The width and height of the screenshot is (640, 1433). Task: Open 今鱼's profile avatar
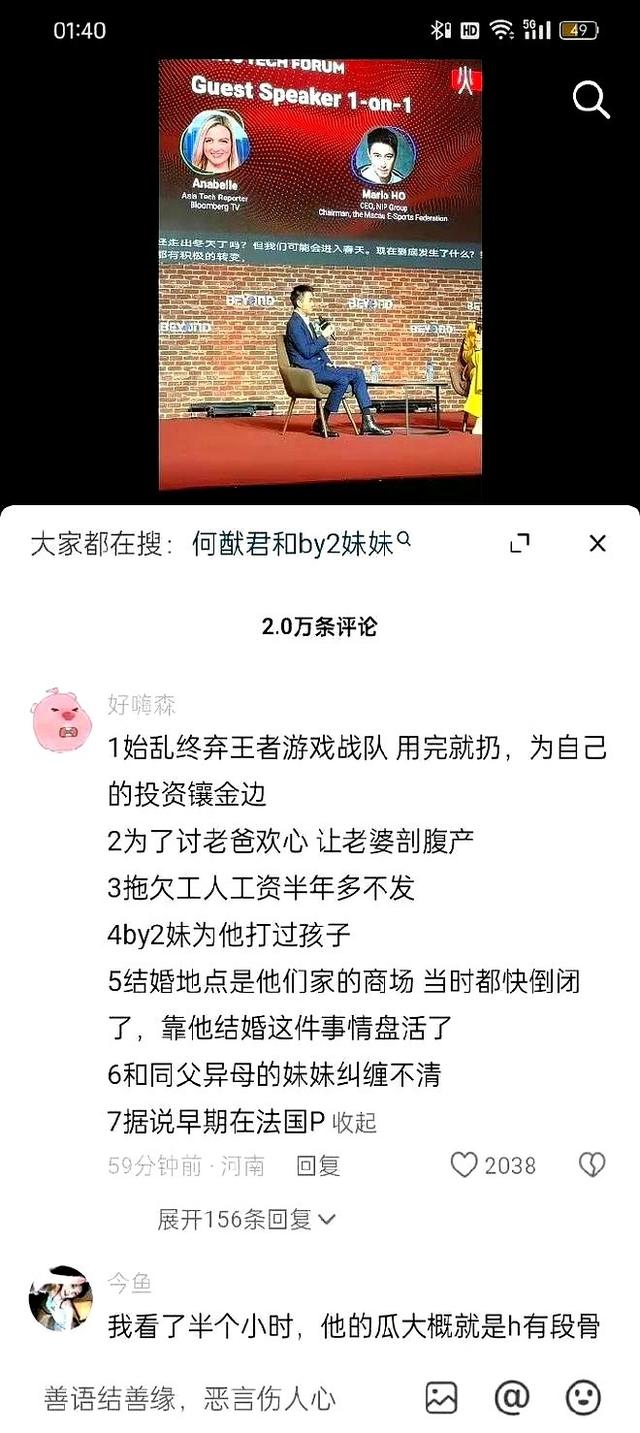[x=60, y=1298]
